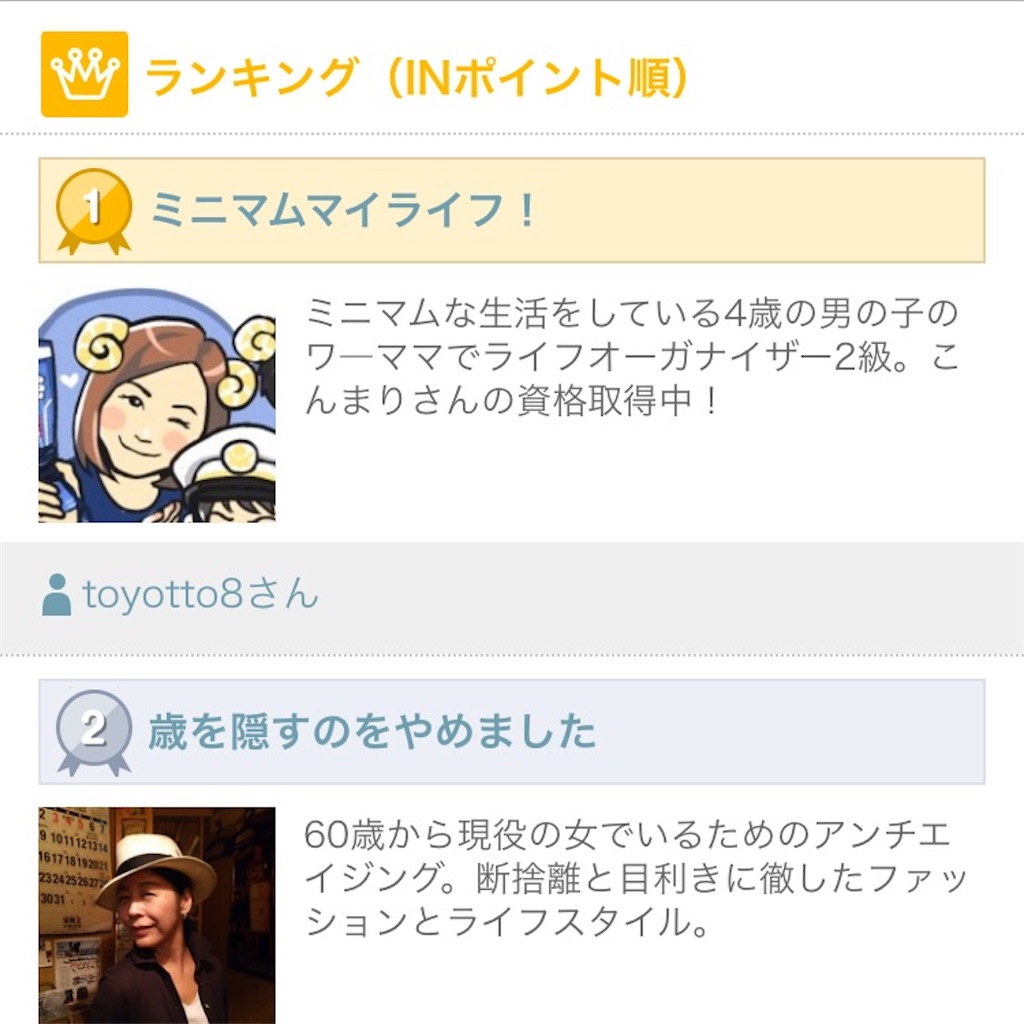Tap the hat photo of the second-ranked blog

coord(157,914)
